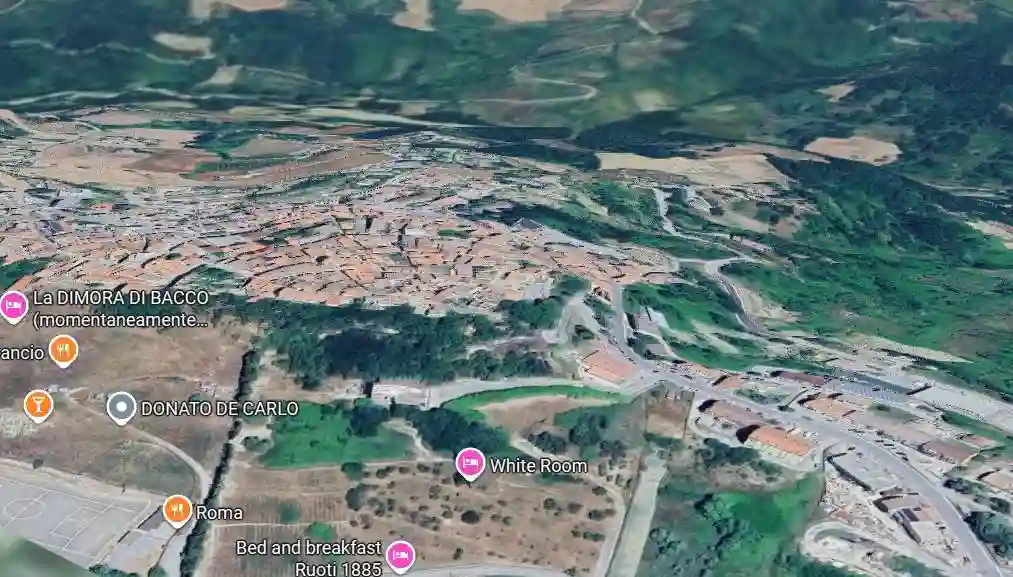This screenshot has height=577, width=1013.
Task: Open Bed and breakfast Ruoti 1885 pin
Action: coord(400,555)
